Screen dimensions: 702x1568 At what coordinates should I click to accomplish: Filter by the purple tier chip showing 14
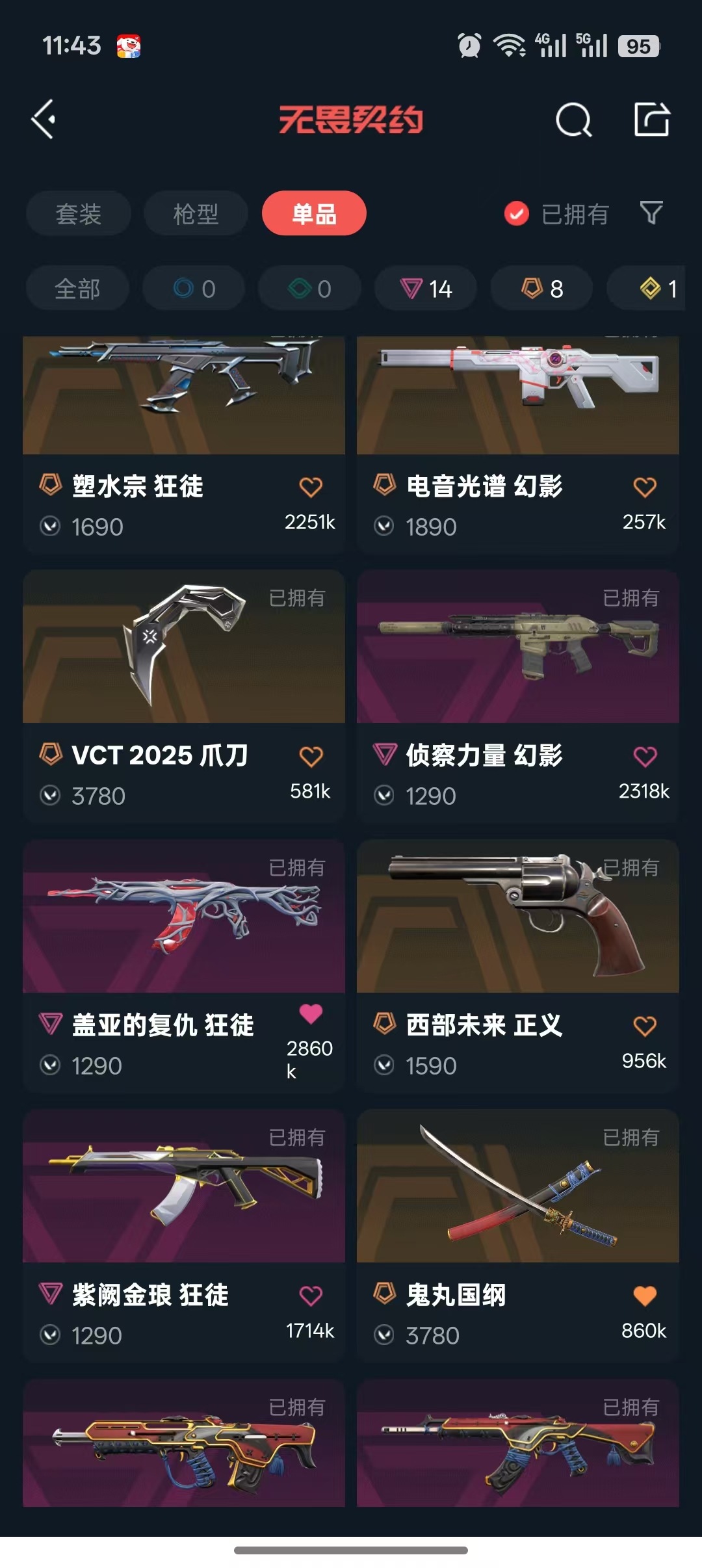(426, 288)
